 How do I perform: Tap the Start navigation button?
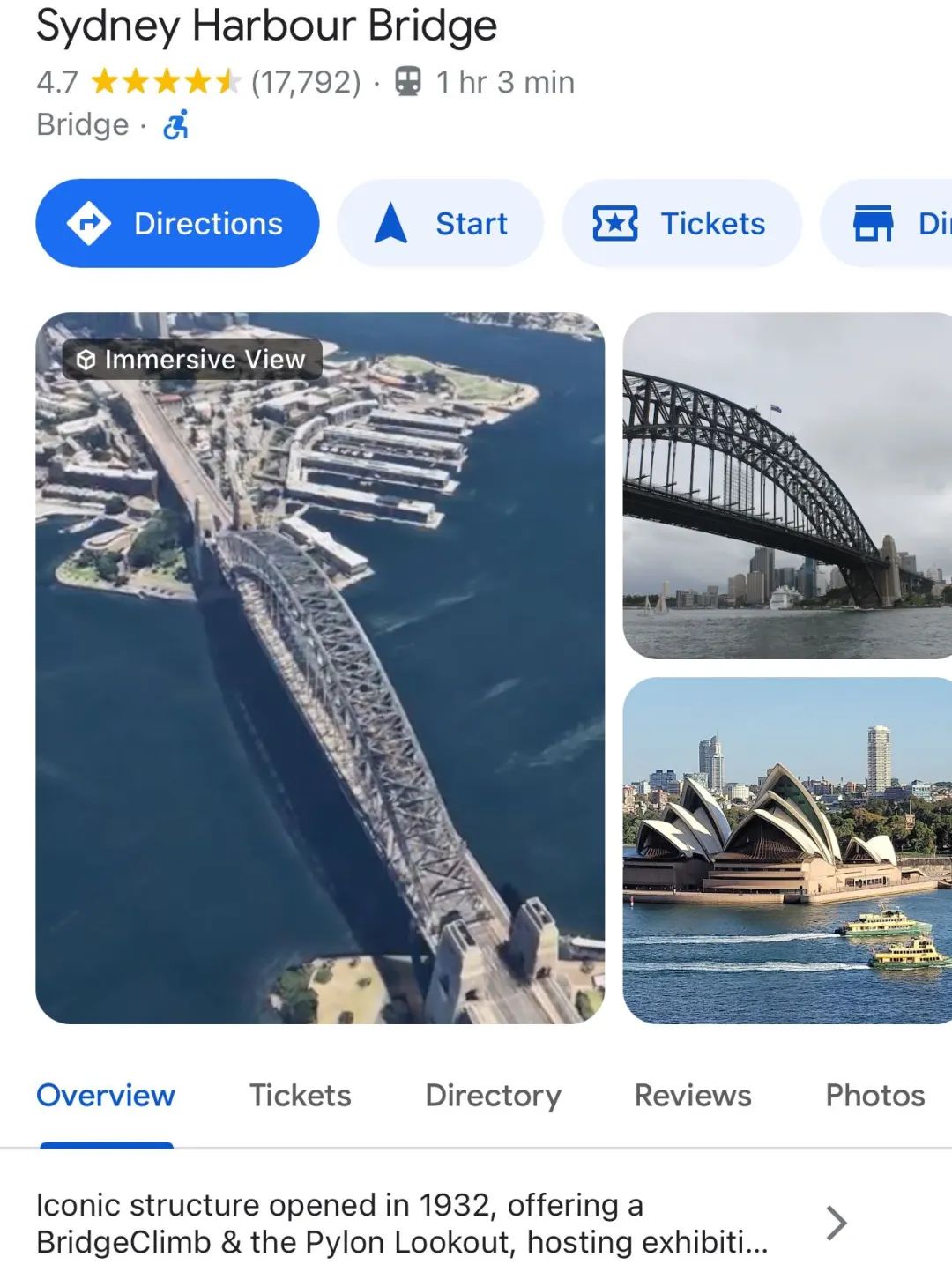(x=440, y=223)
